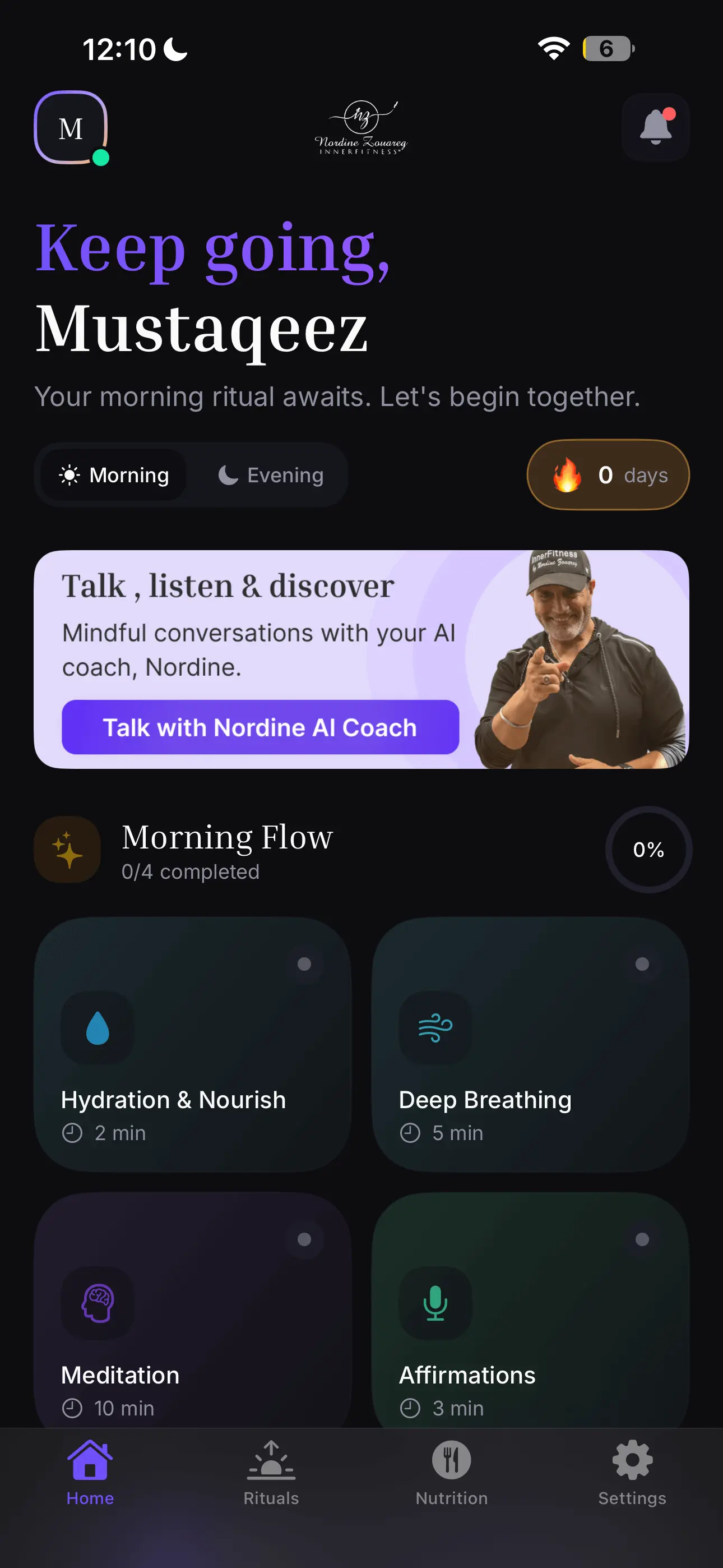Select the Morning ritual mode
Screen dimensions: 723x1568
pos(114,475)
